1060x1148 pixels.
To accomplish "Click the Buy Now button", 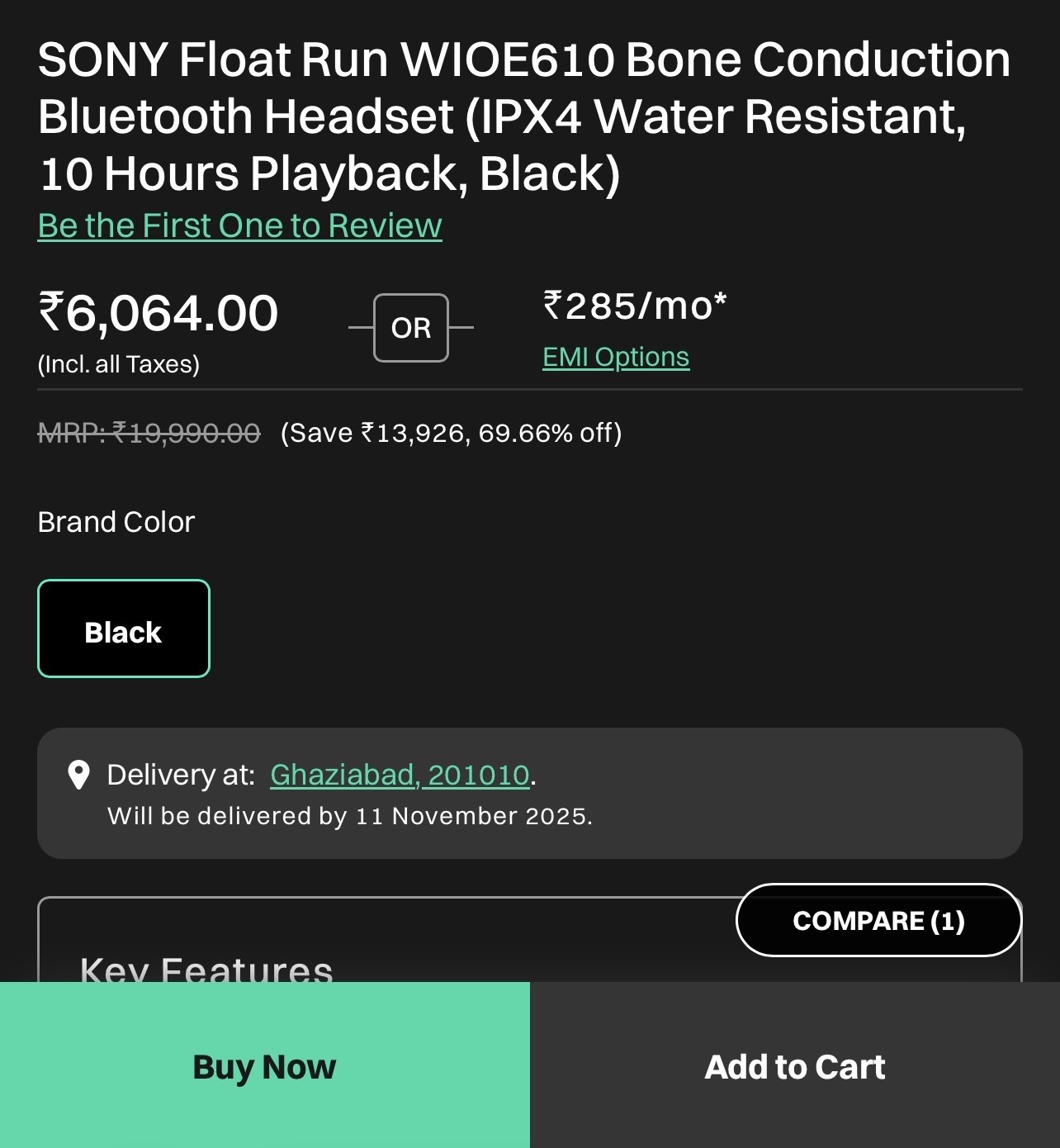I will [264, 1066].
